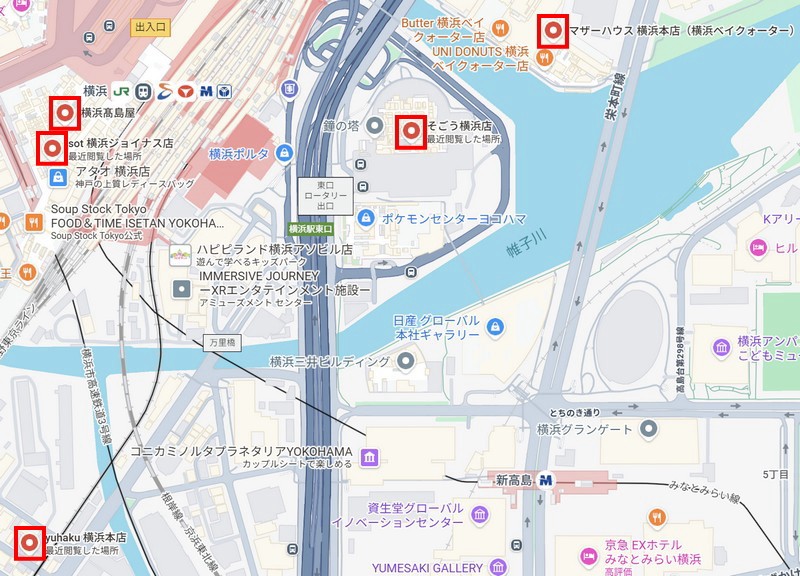Select the 横浜高島屋 pin

(x=65, y=112)
